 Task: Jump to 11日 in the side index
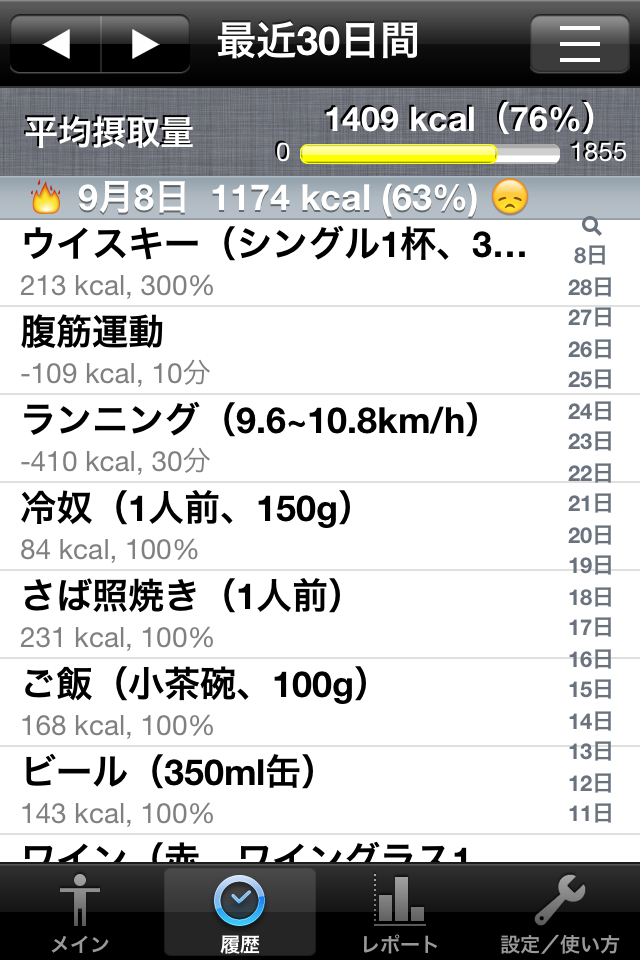point(590,812)
